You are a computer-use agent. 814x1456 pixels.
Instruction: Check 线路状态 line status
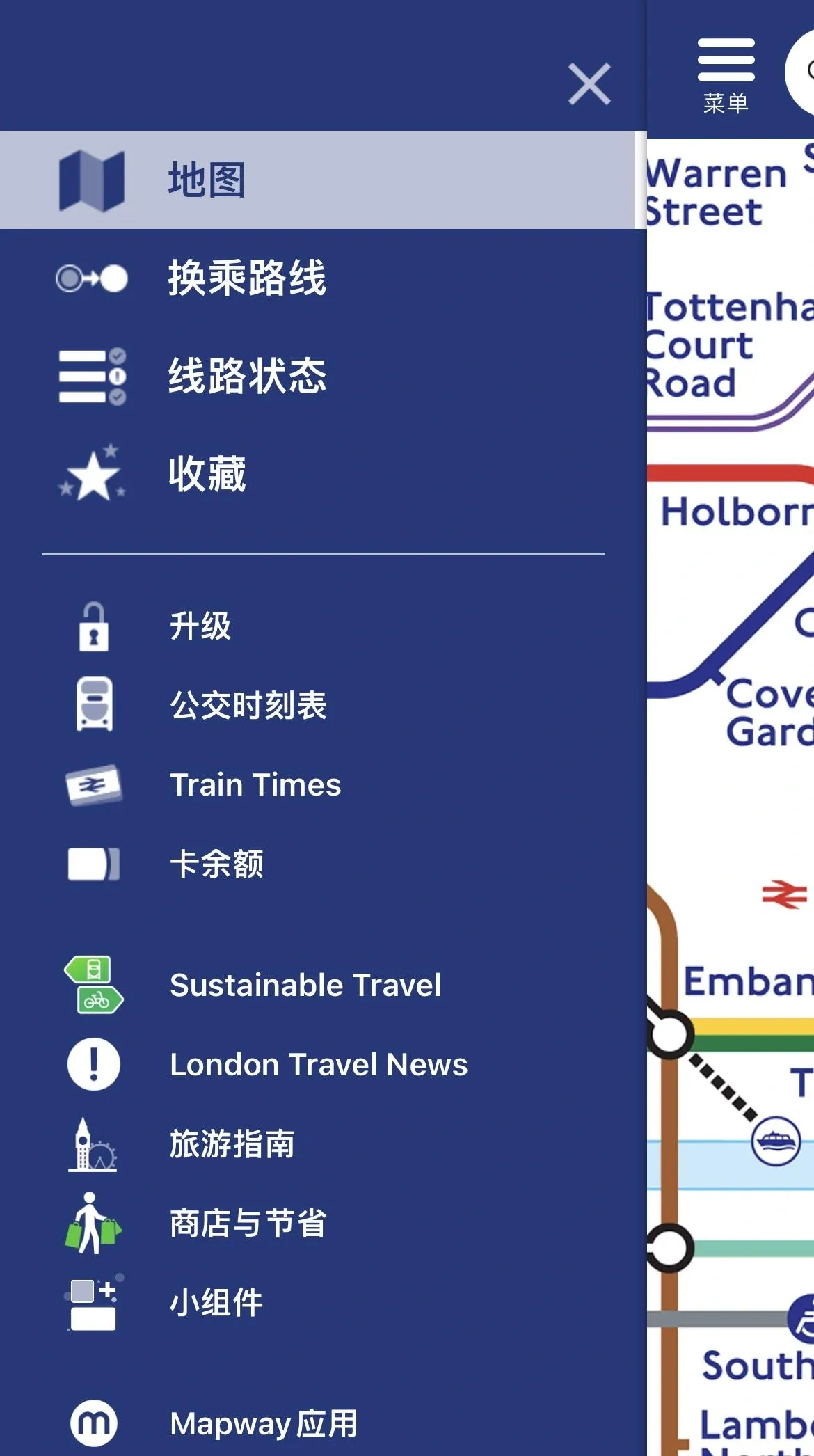[x=246, y=376]
